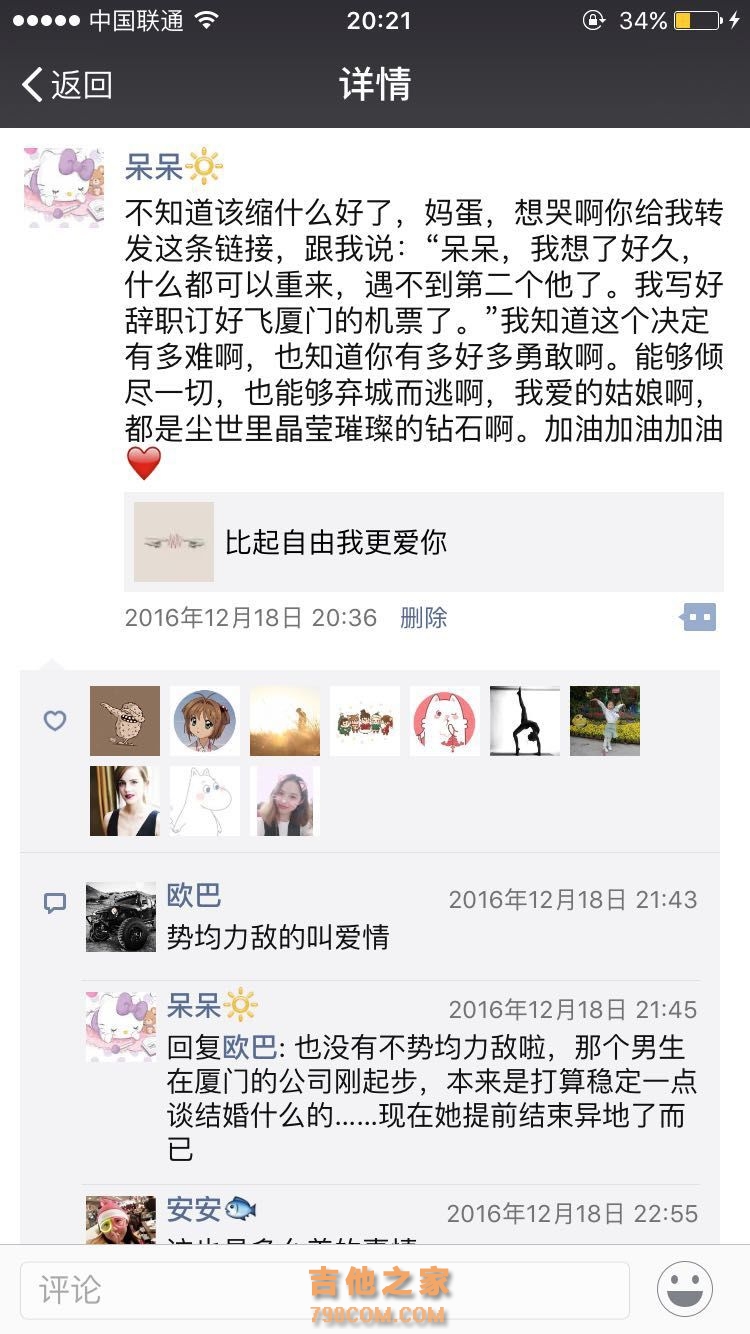
Task: Reply to 欧巴's comment 势均力敌的叫爱情
Action: coord(278,938)
